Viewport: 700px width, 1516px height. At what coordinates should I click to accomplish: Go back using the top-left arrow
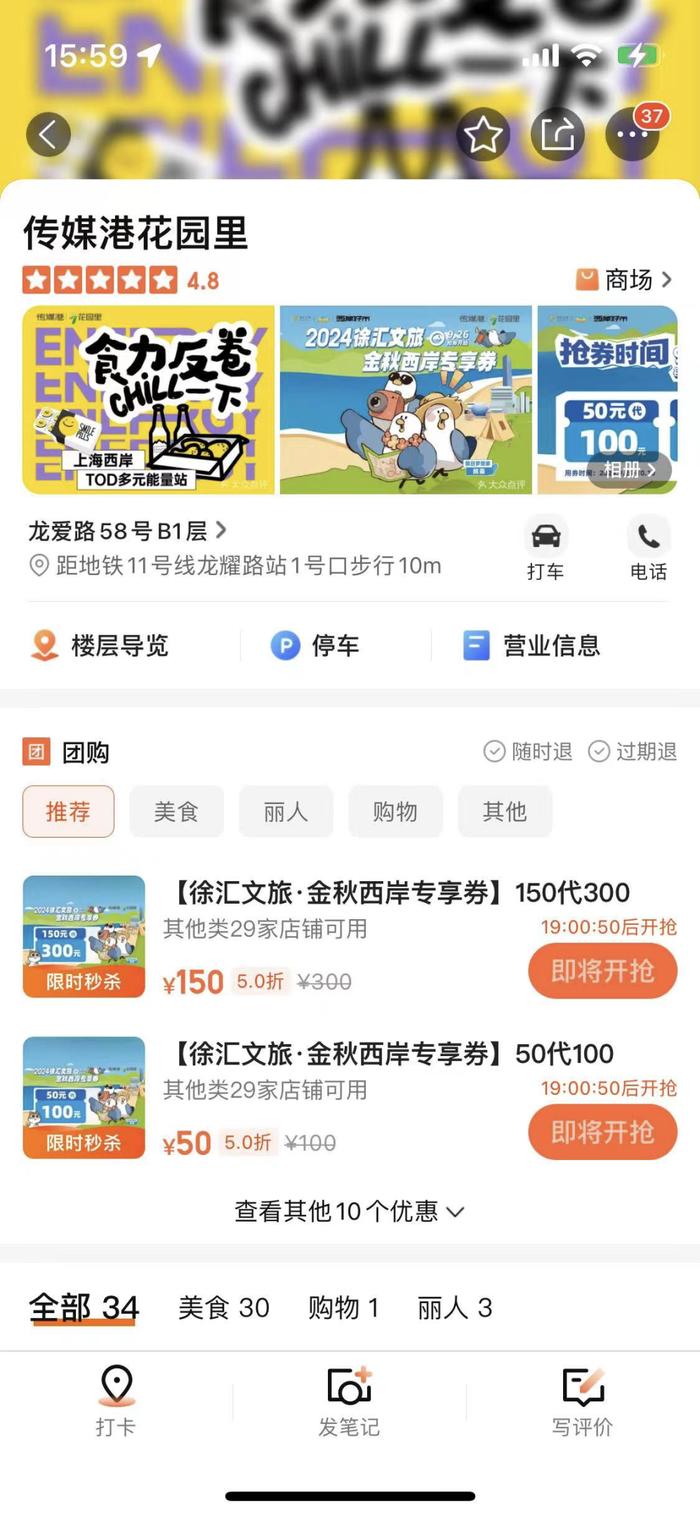coord(48,134)
